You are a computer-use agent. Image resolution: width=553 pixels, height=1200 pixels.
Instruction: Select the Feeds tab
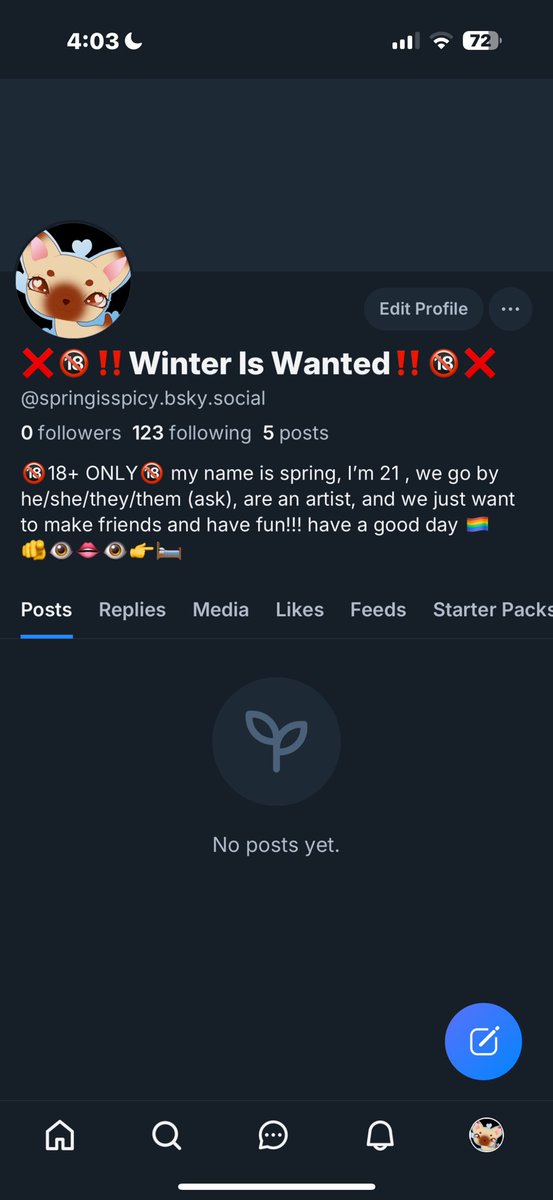[378, 609]
